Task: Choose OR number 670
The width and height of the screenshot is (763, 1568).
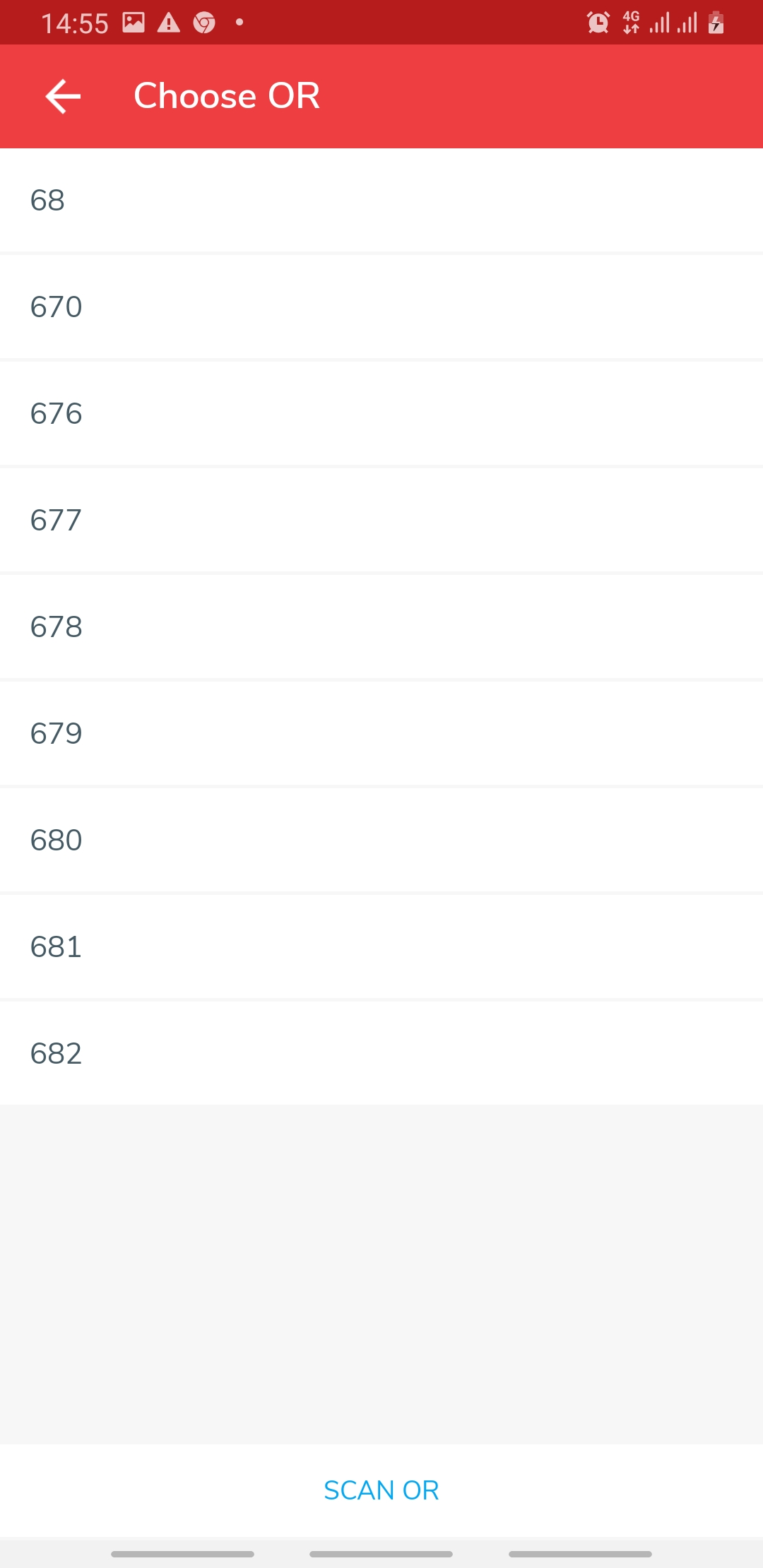Action: pyautogui.click(x=381, y=307)
